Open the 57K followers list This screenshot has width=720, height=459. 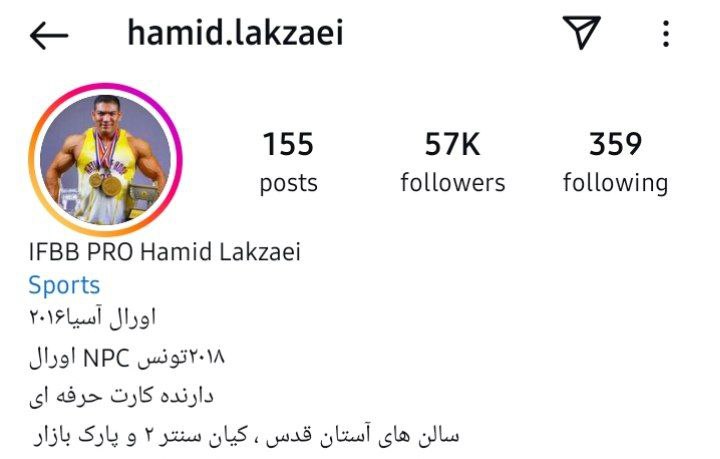(452, 162)
